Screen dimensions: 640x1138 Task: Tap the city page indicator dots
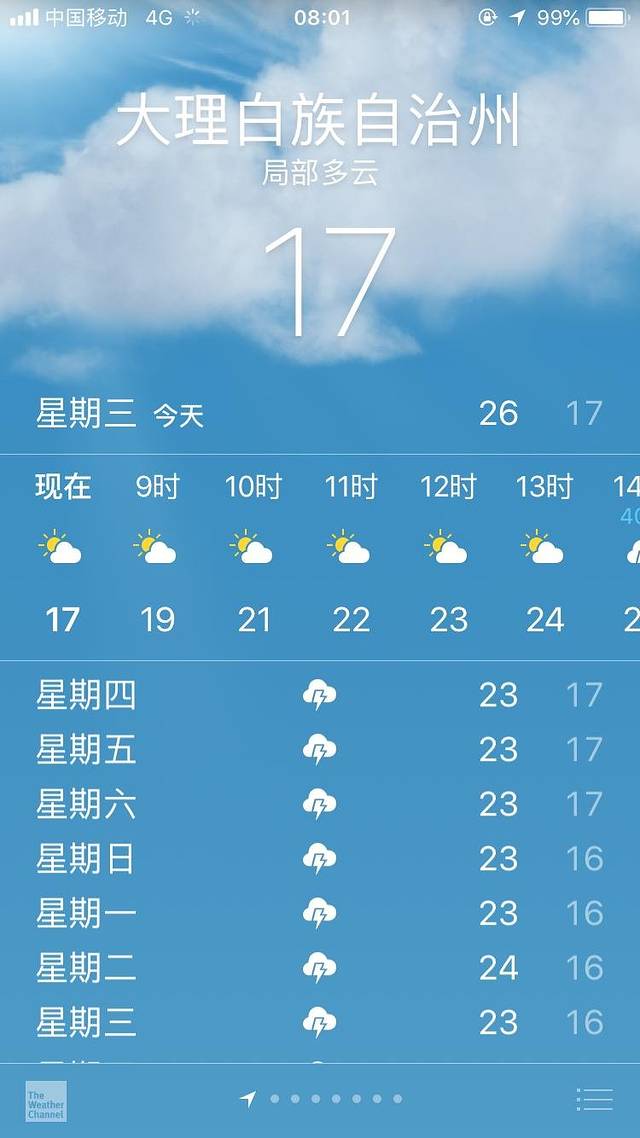(322, 1099)
